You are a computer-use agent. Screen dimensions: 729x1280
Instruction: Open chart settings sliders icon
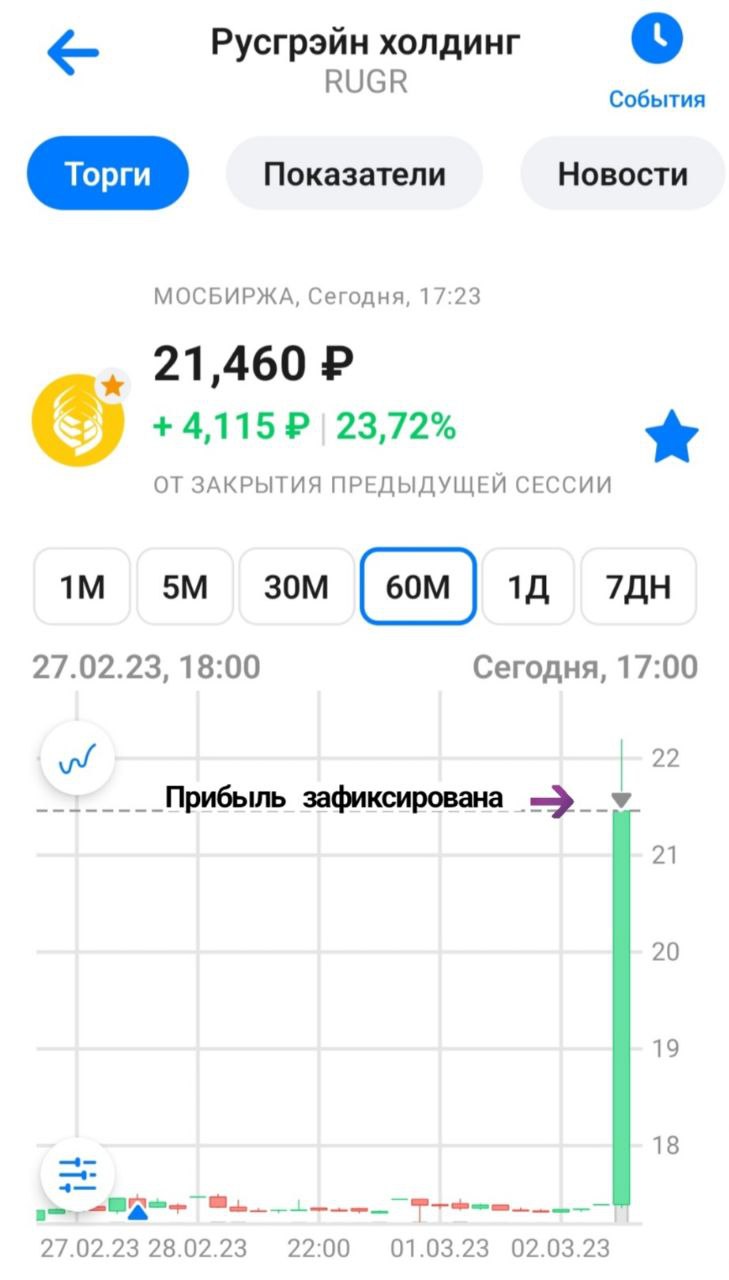77,1174
